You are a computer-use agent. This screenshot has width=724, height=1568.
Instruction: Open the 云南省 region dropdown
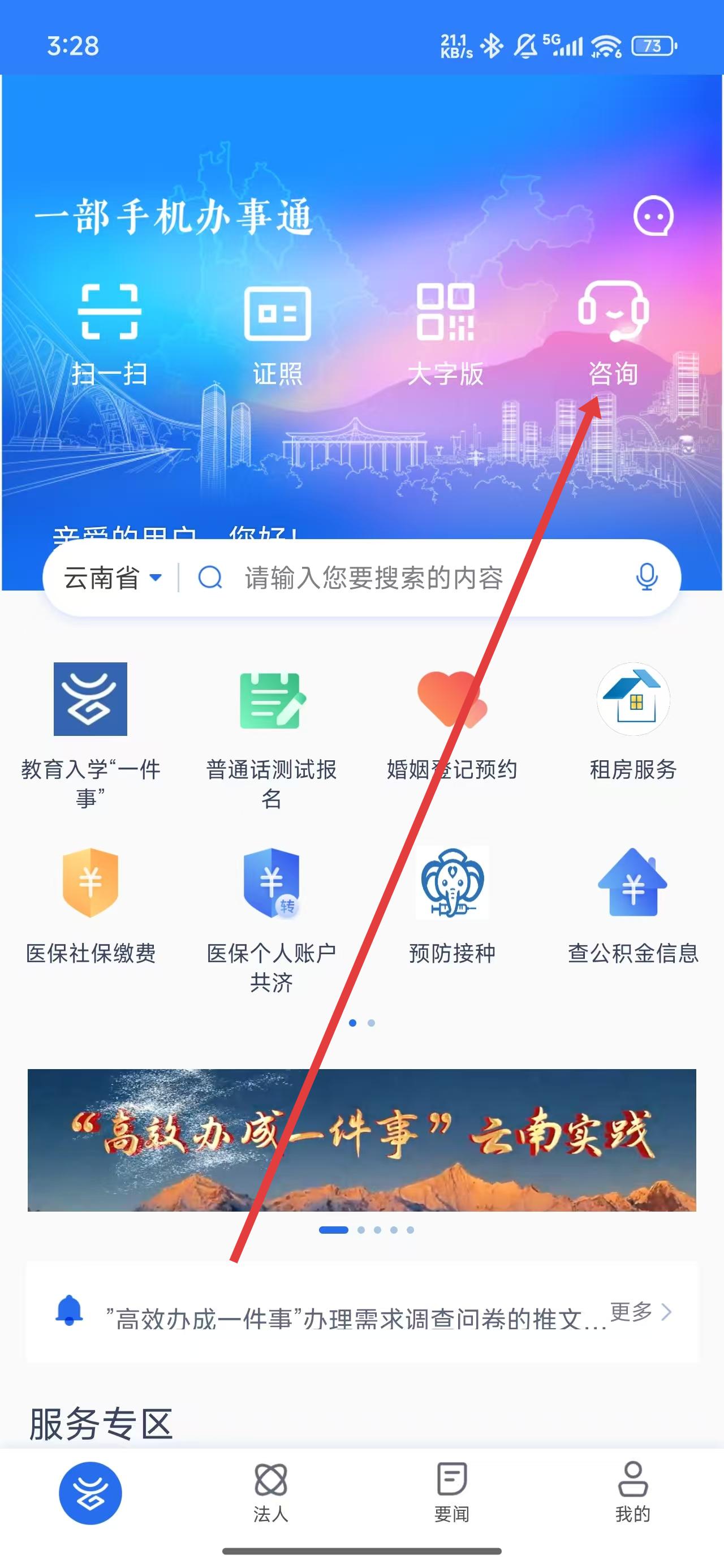coord(113,578)
